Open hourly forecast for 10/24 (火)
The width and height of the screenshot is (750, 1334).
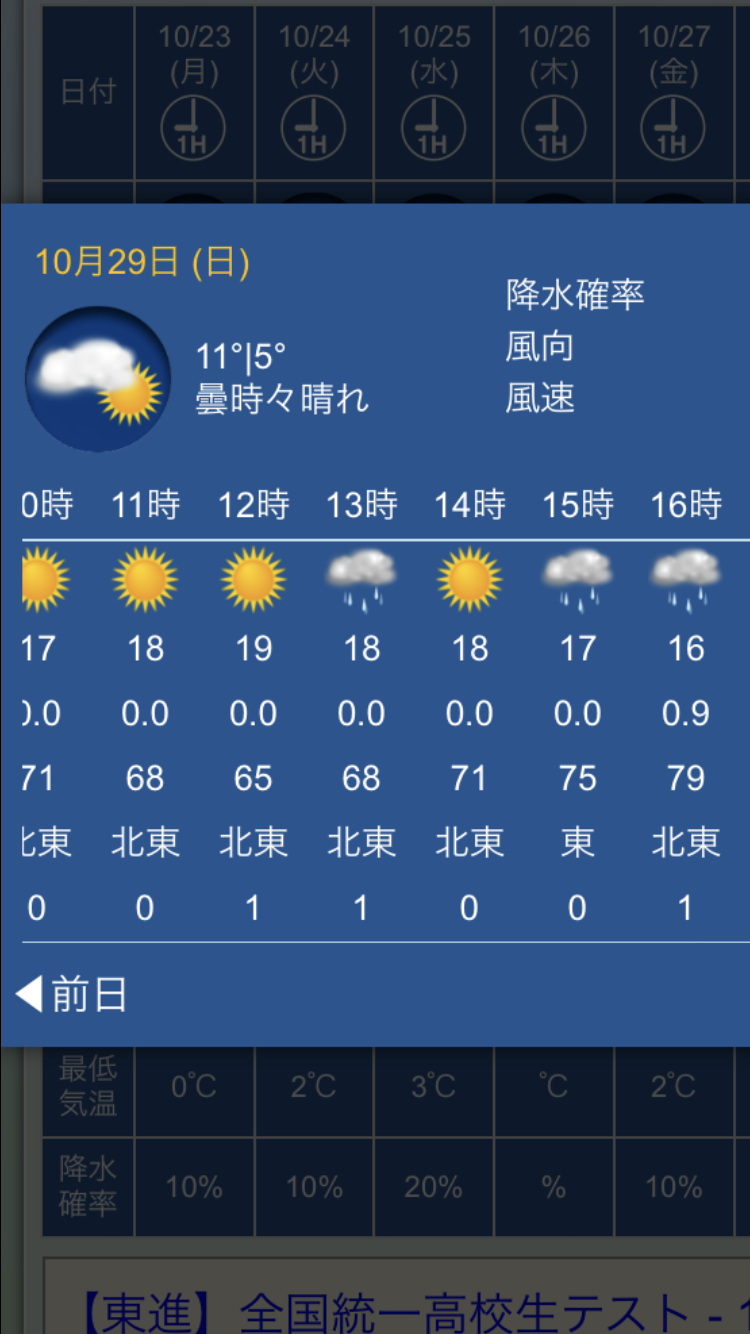click(313, 129)
